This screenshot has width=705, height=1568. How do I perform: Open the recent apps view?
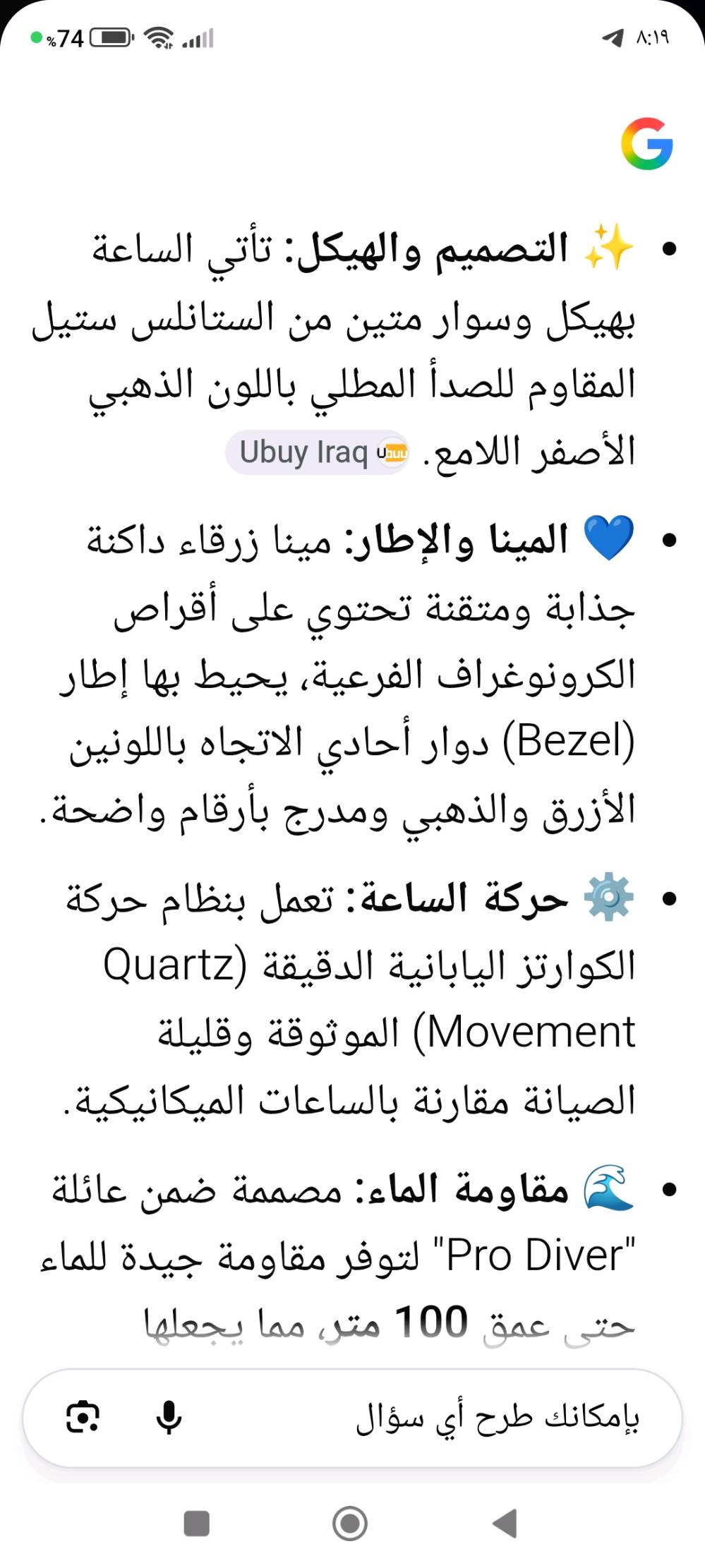[x=196, y=1524]
